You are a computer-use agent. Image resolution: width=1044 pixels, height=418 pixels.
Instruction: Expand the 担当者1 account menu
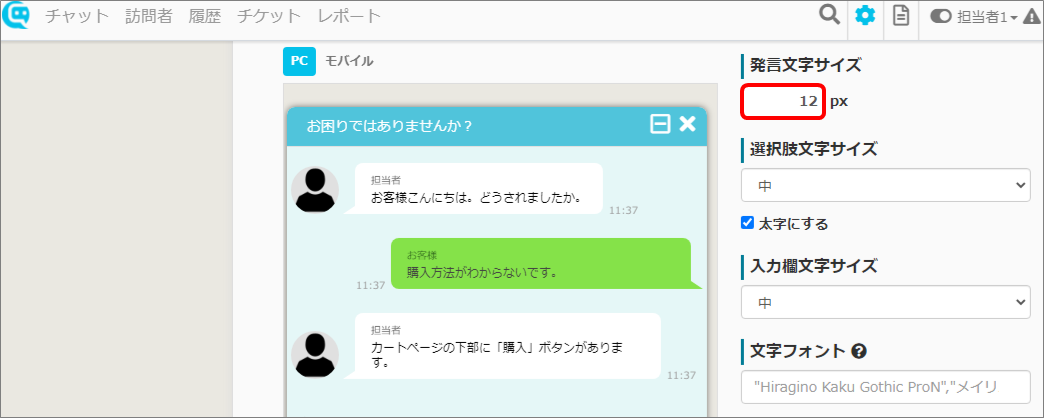975,17
